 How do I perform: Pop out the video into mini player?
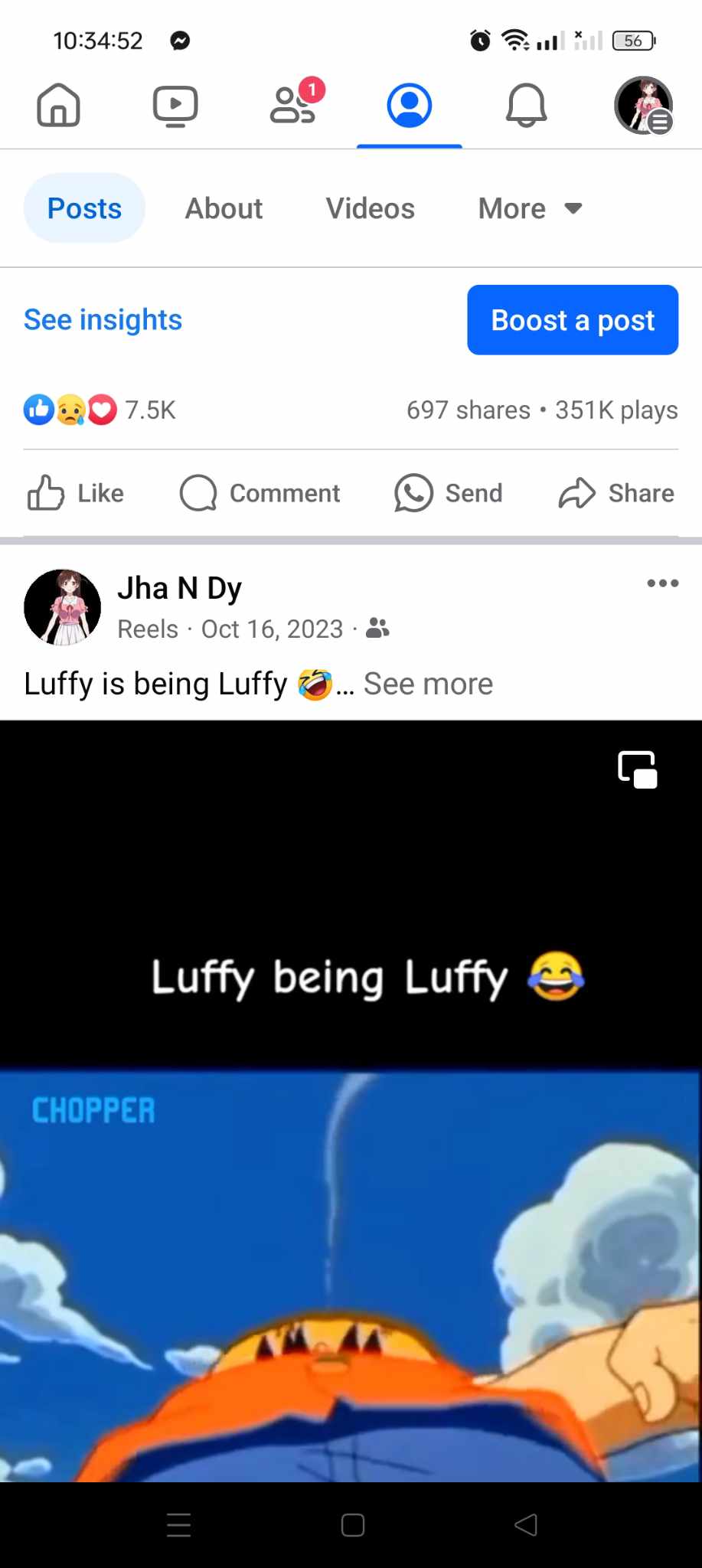[637, 769]
